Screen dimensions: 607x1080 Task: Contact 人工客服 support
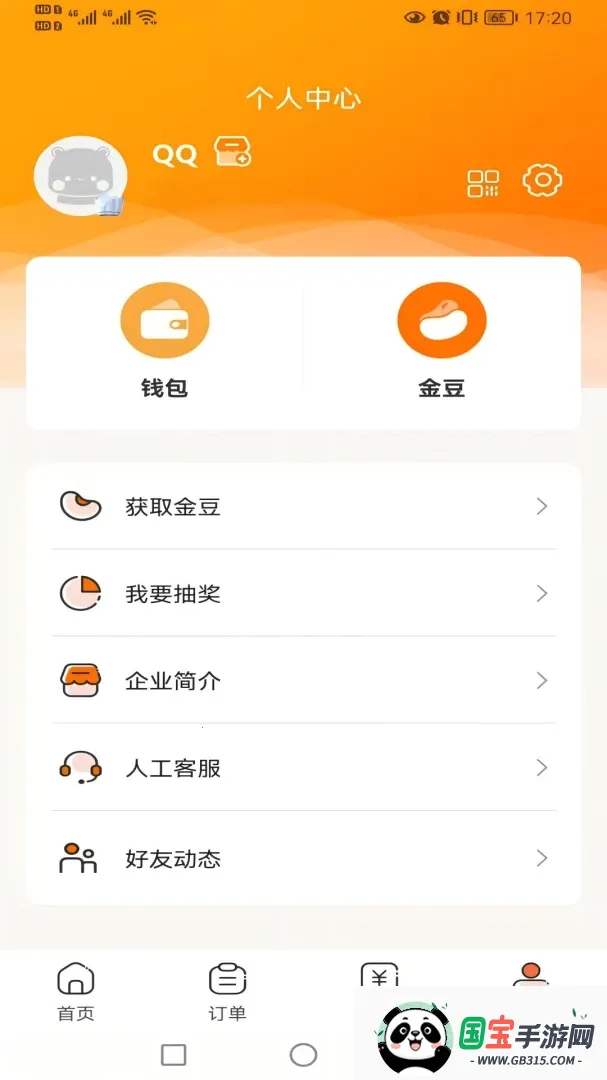[x=303, y=767]
